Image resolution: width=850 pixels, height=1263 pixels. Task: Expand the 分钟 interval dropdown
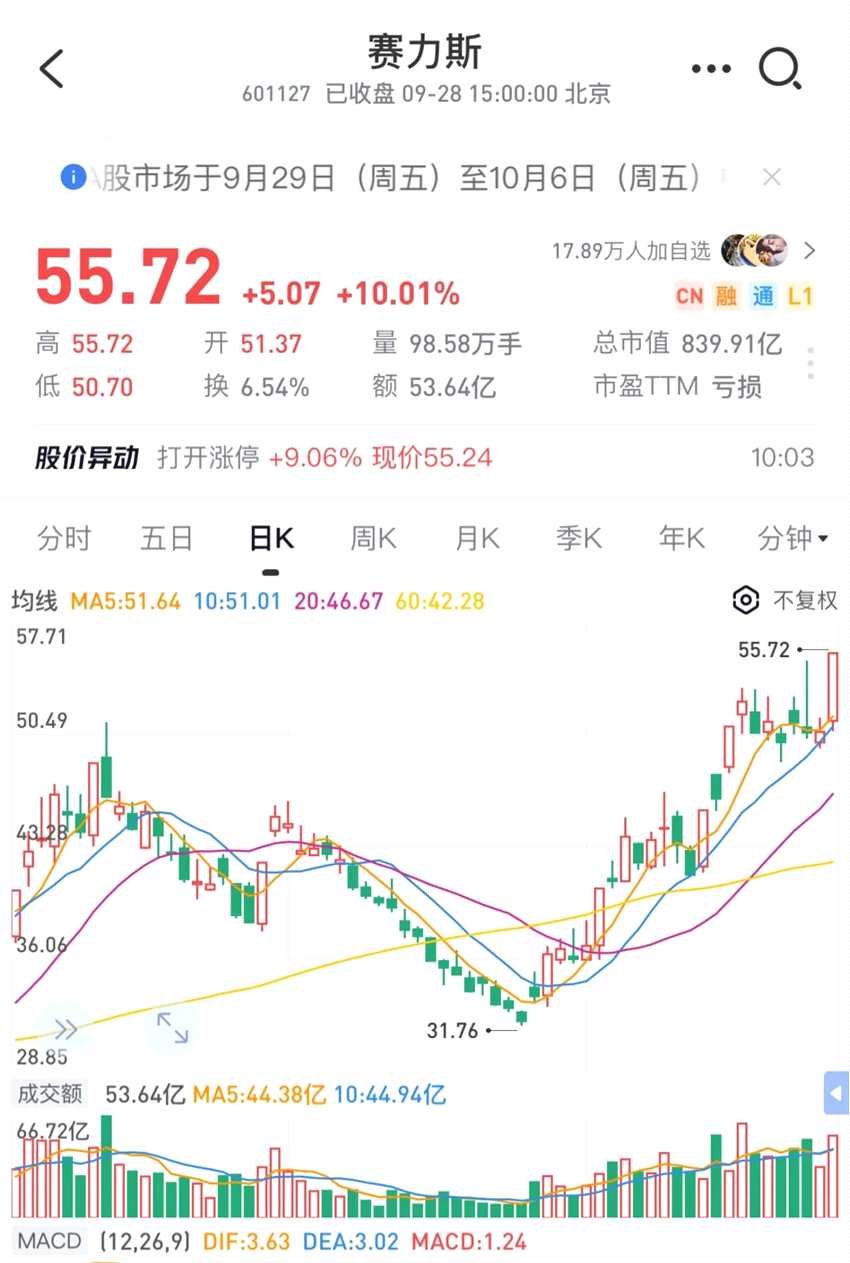793,539
